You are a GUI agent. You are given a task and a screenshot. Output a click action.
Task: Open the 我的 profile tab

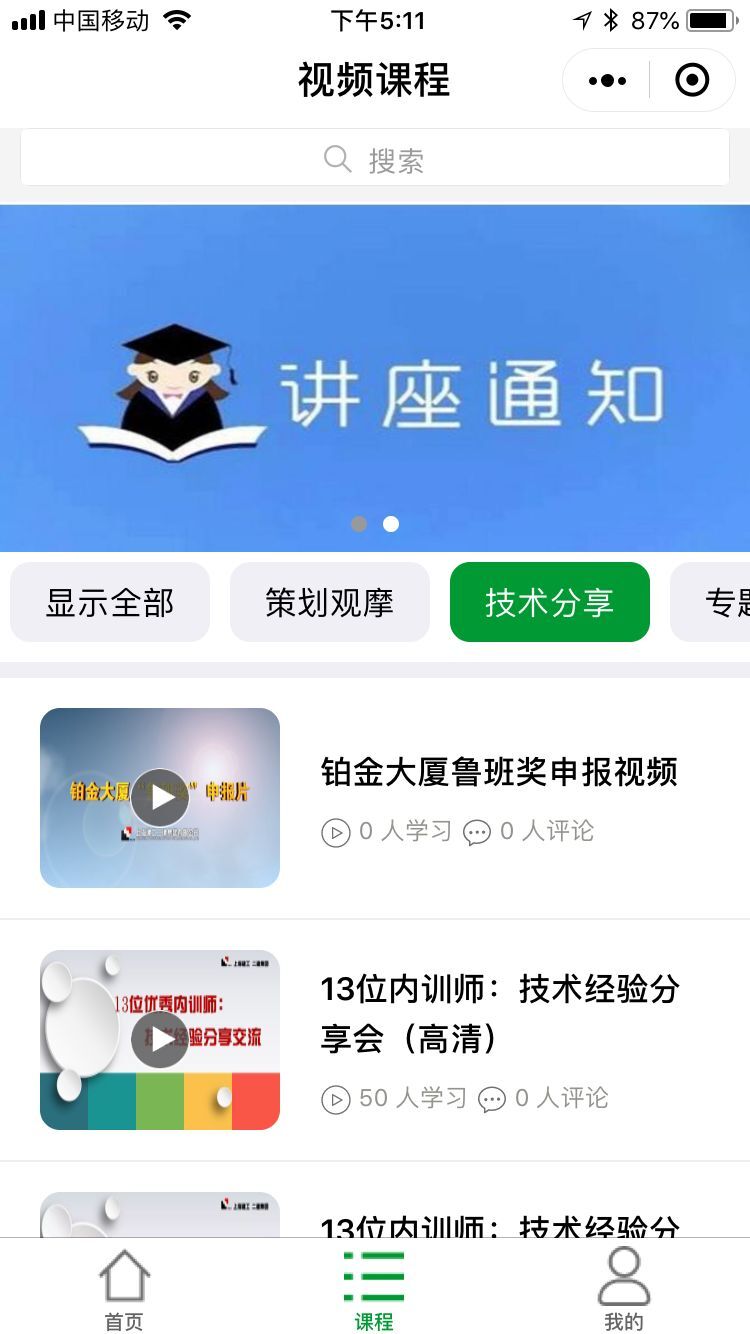pyautogui.click(x=624, y=1290)
